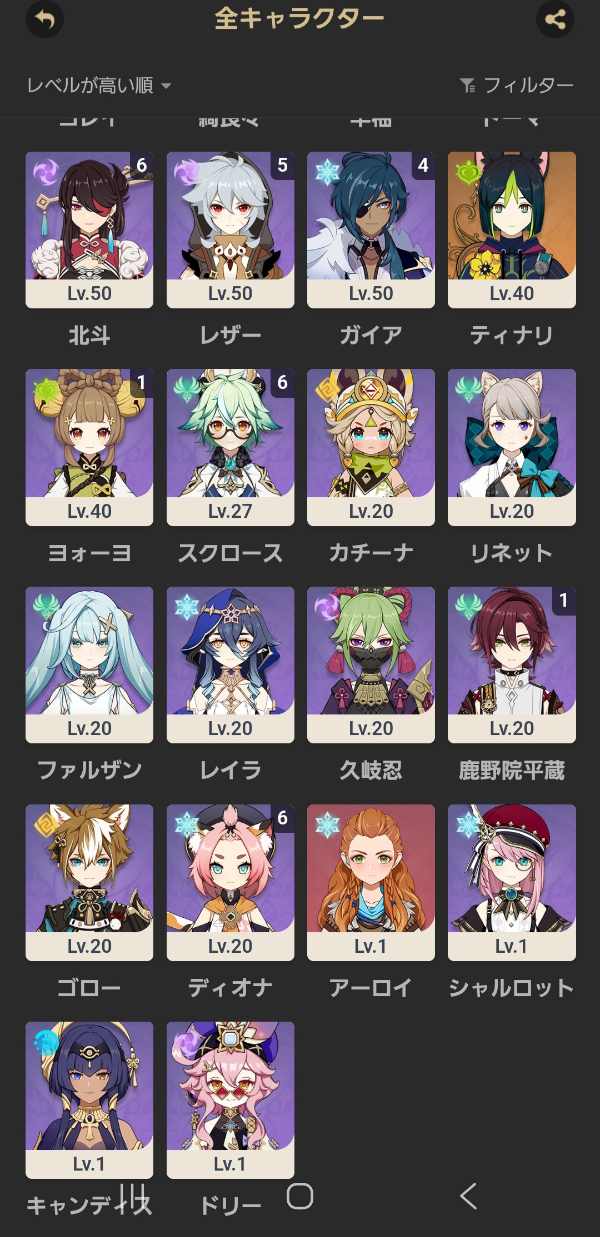
Task: Select the ヨォーヨ character card
Action: click(x=89, y=447)
